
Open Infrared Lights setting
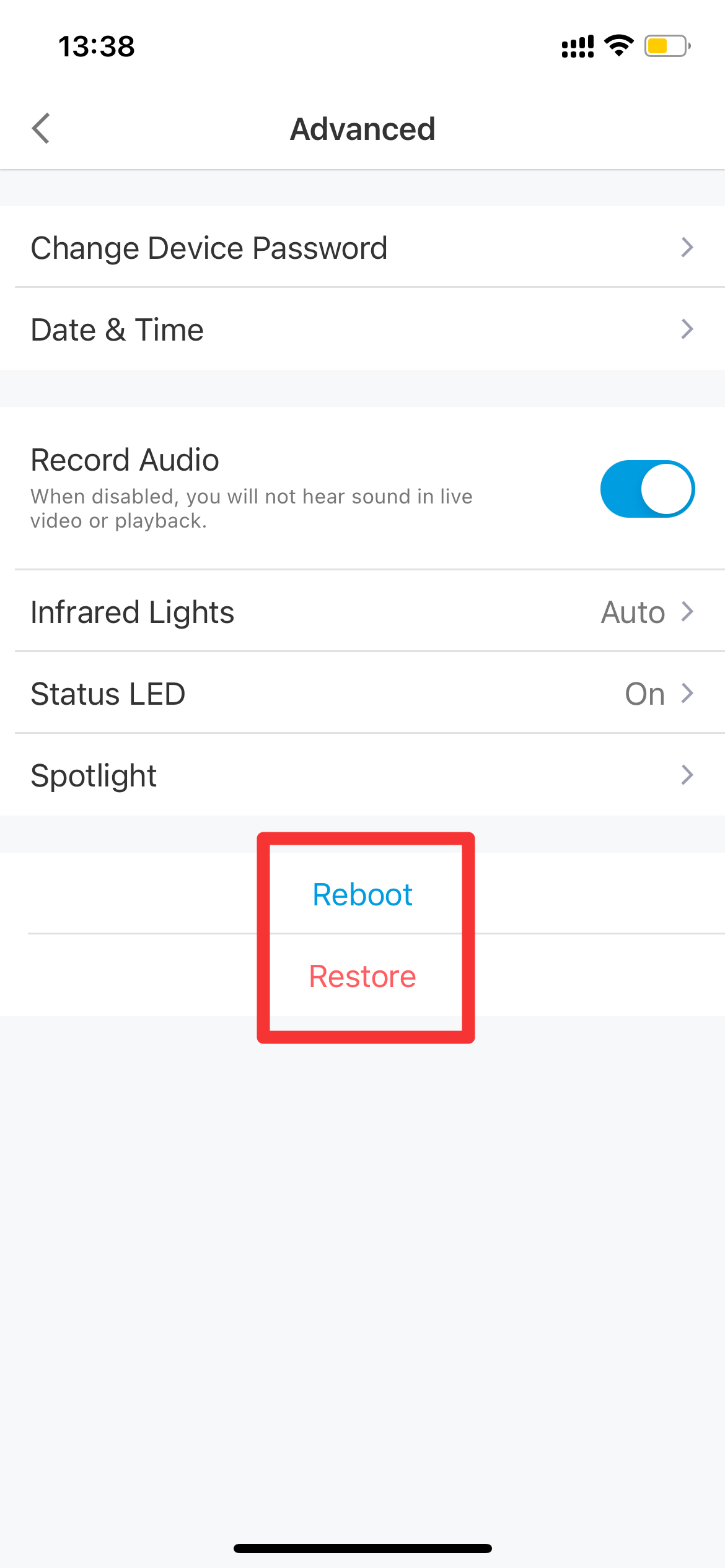(x=362, y=611)
